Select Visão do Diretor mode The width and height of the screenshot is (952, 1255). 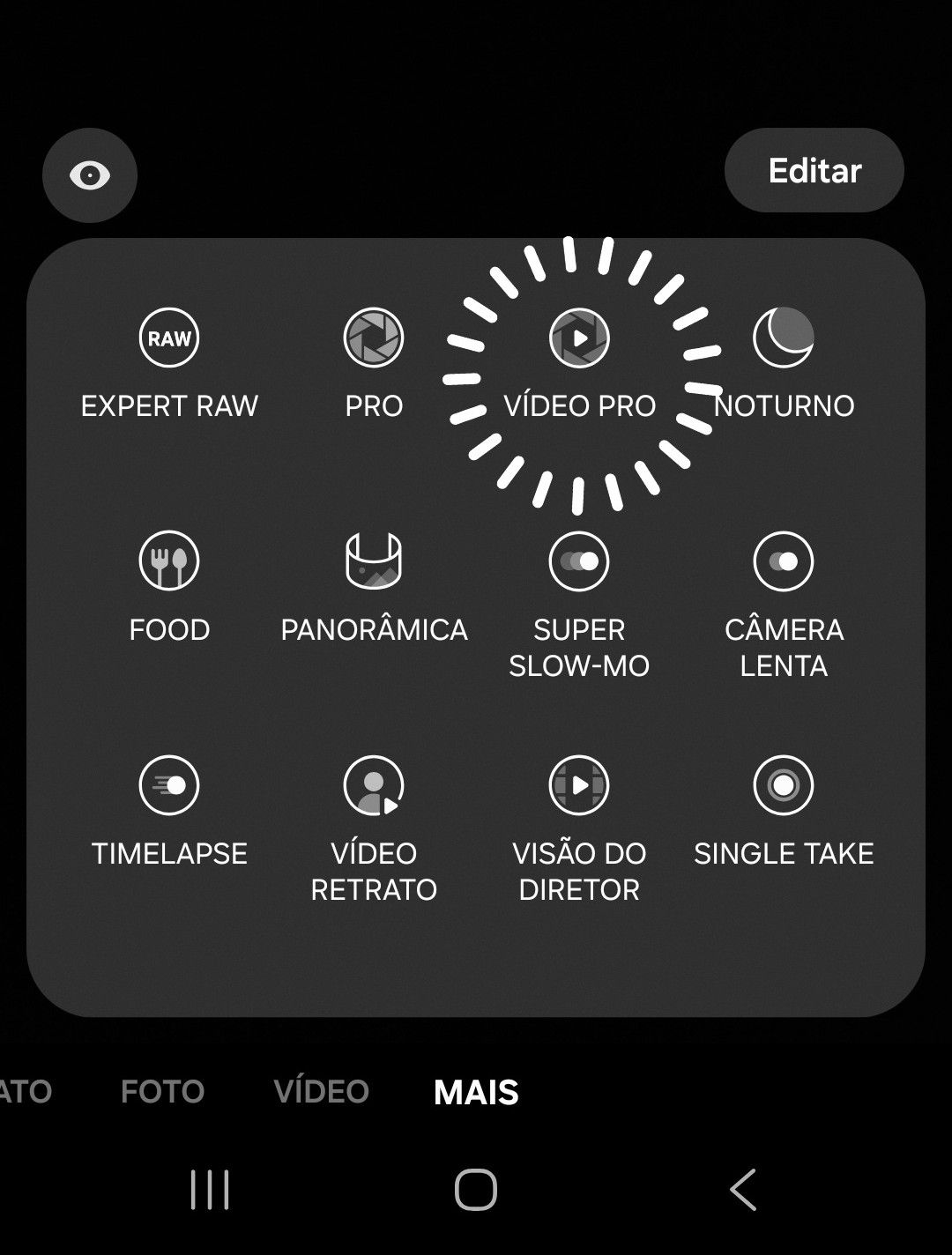579,785
